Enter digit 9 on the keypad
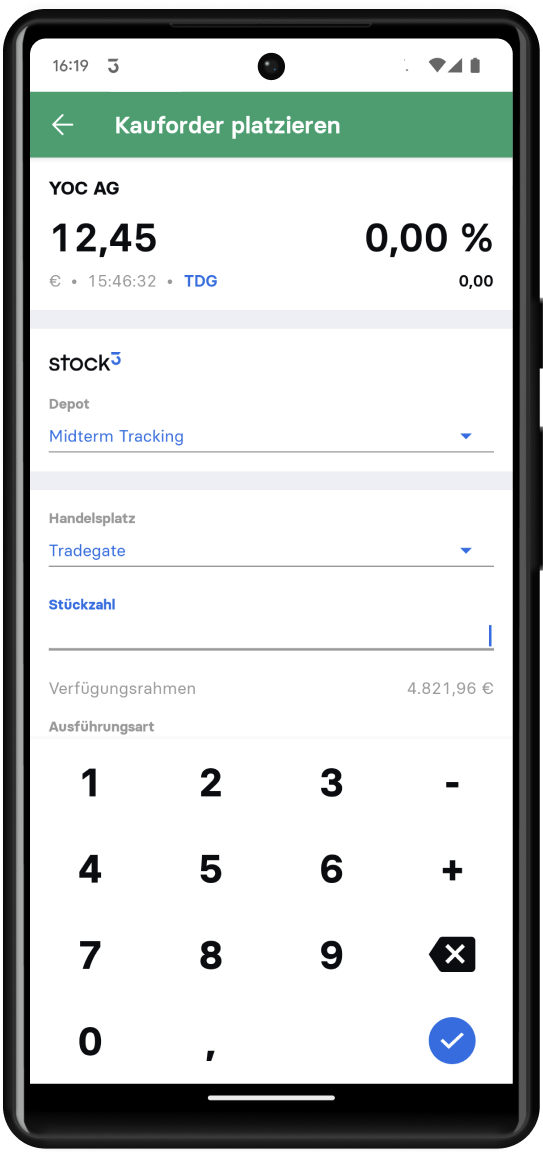The image size is (543, 1154). click(331, 955)
